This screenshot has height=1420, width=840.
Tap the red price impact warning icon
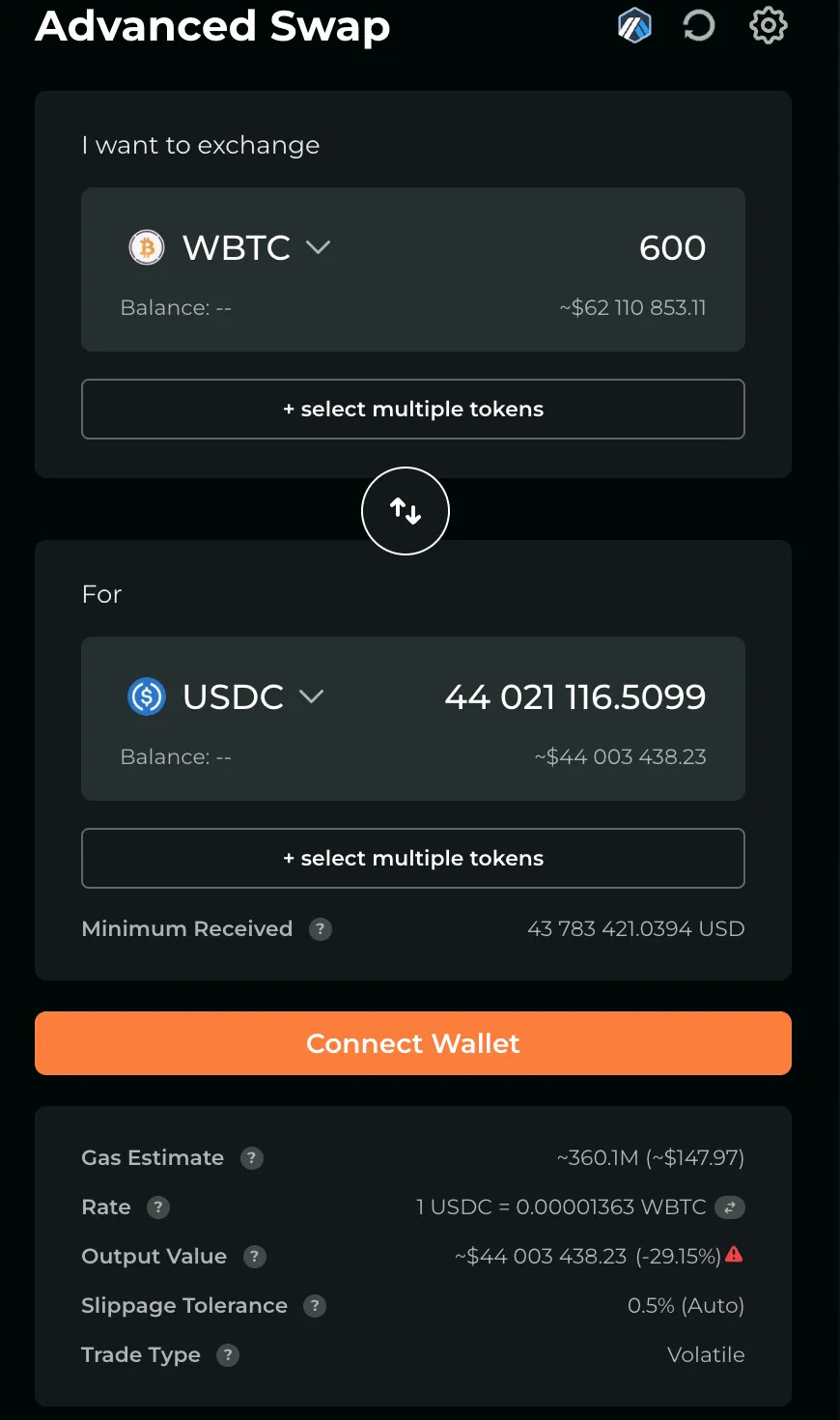pos(735,1255)
